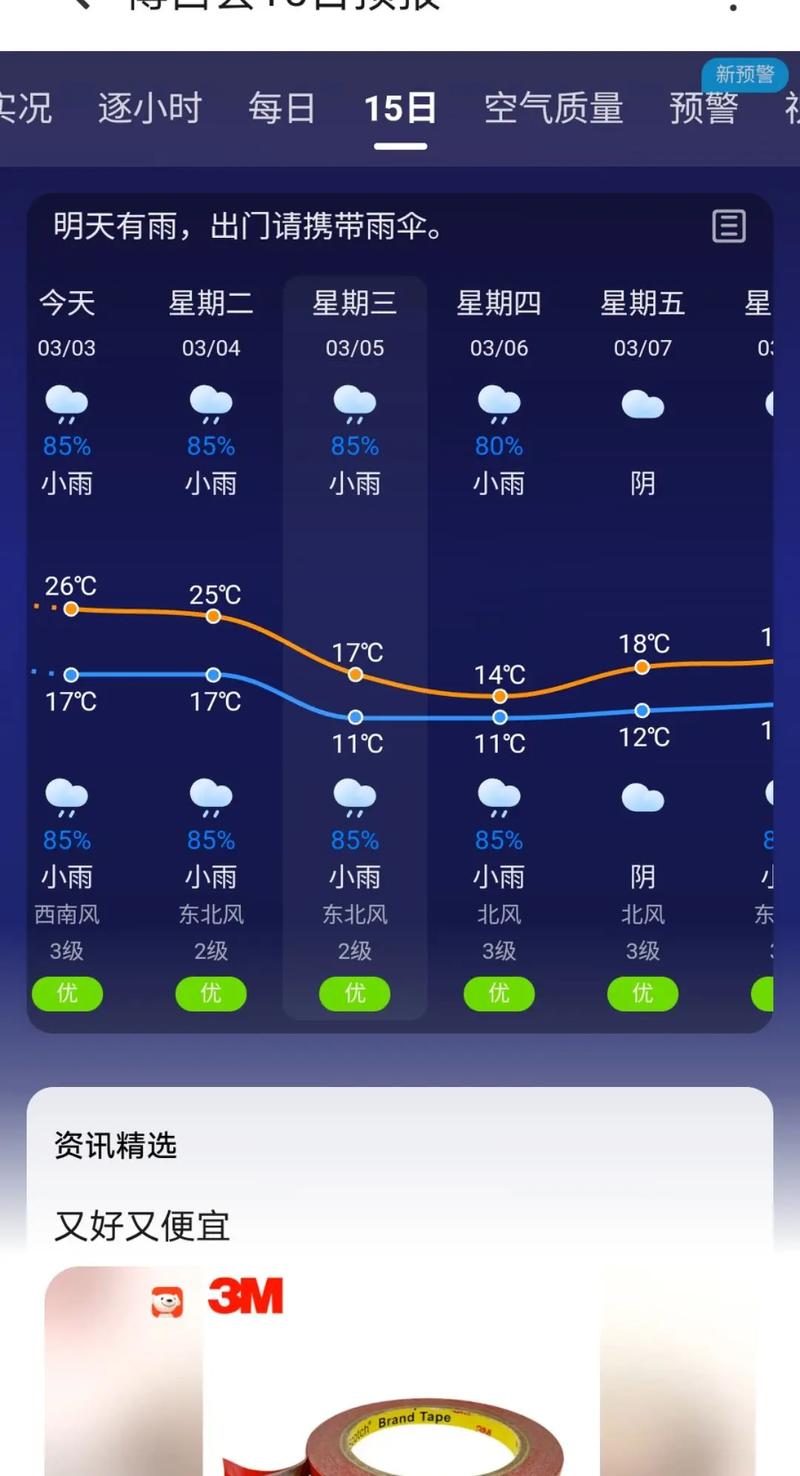Select today's 优 air quality badge
This screenshot has width=800, height=1476.
coord(67,994)
